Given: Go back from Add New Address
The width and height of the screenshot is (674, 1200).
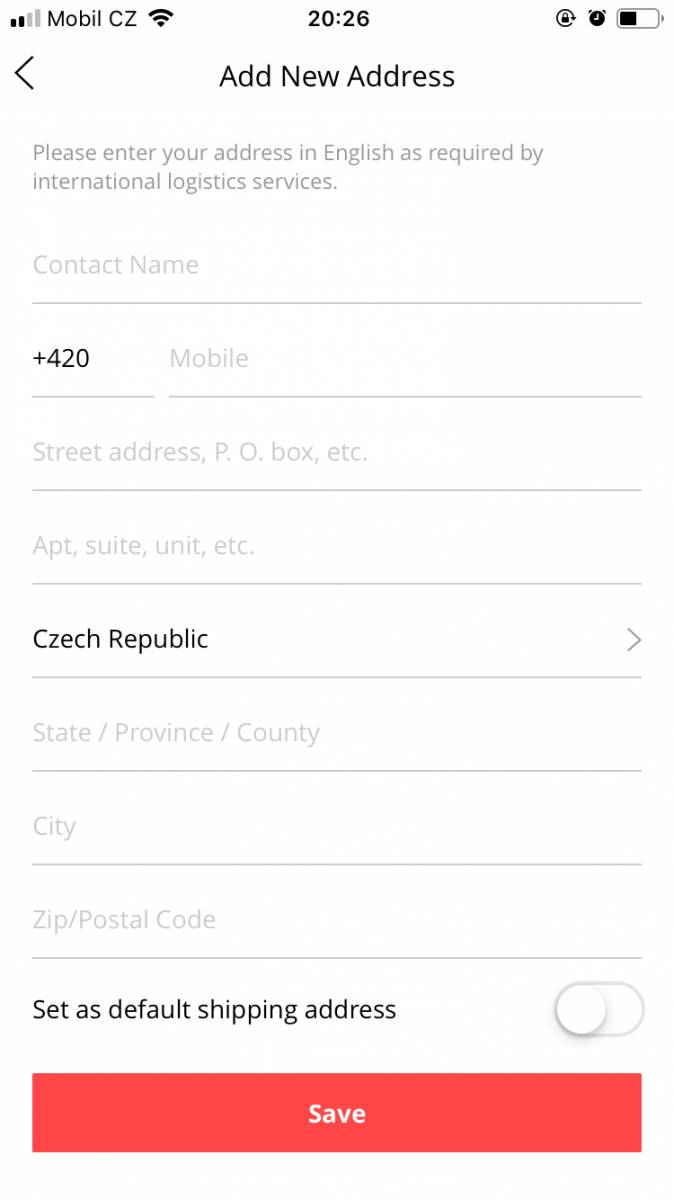Looking at the screenshot, I should tap(25, 74).
